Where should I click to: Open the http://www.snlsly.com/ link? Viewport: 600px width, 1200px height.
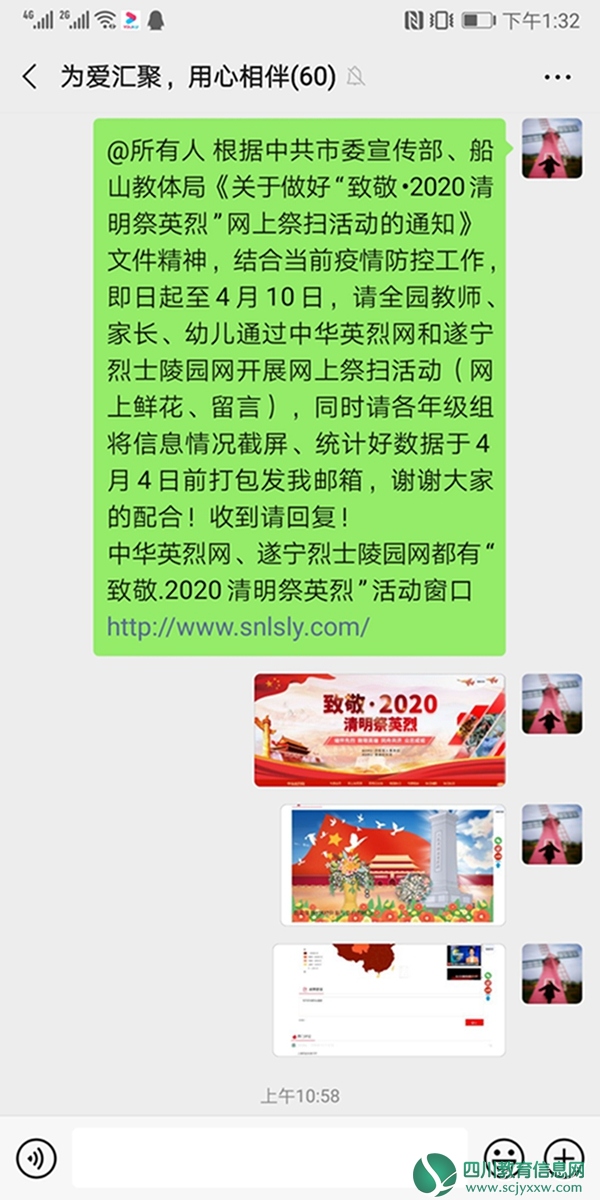coord(238,627)
